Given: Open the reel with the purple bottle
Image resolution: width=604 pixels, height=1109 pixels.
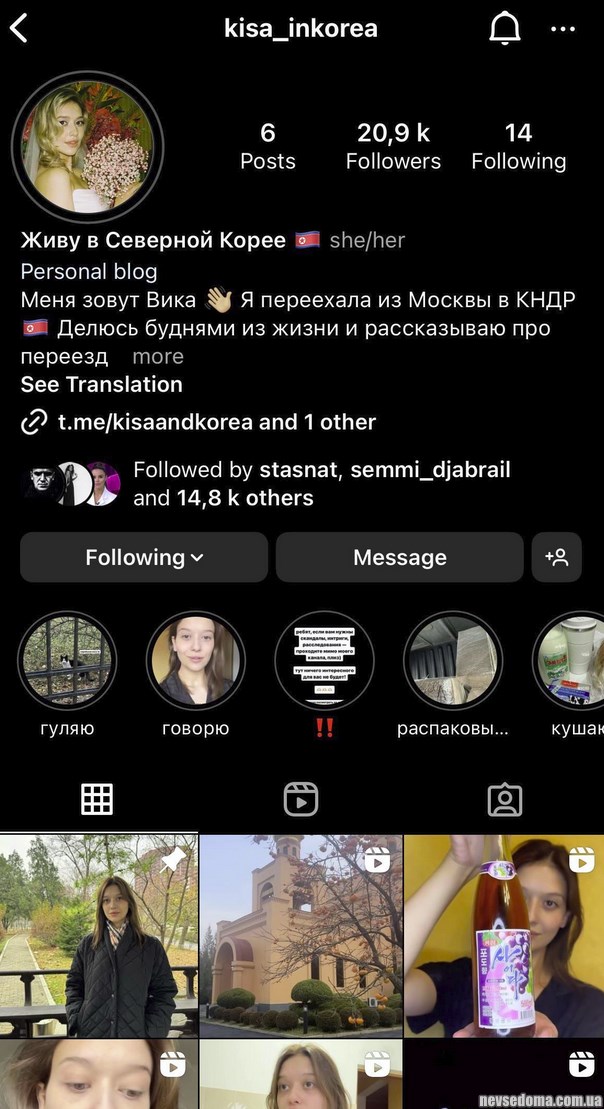Looking at the screenshot, I should [x=504, y=935].
